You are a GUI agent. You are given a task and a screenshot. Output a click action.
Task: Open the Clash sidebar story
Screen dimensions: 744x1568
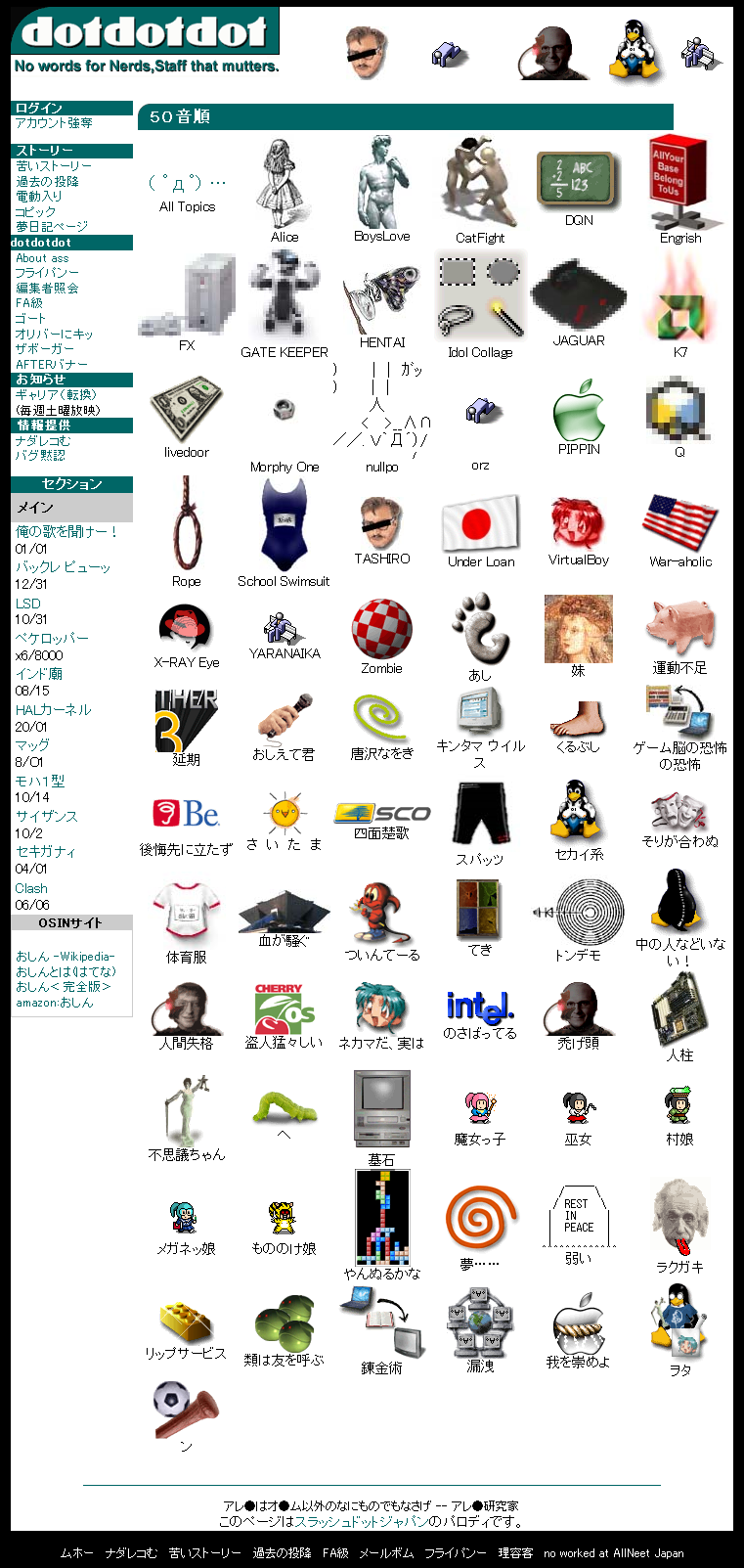tap(31, 888)
